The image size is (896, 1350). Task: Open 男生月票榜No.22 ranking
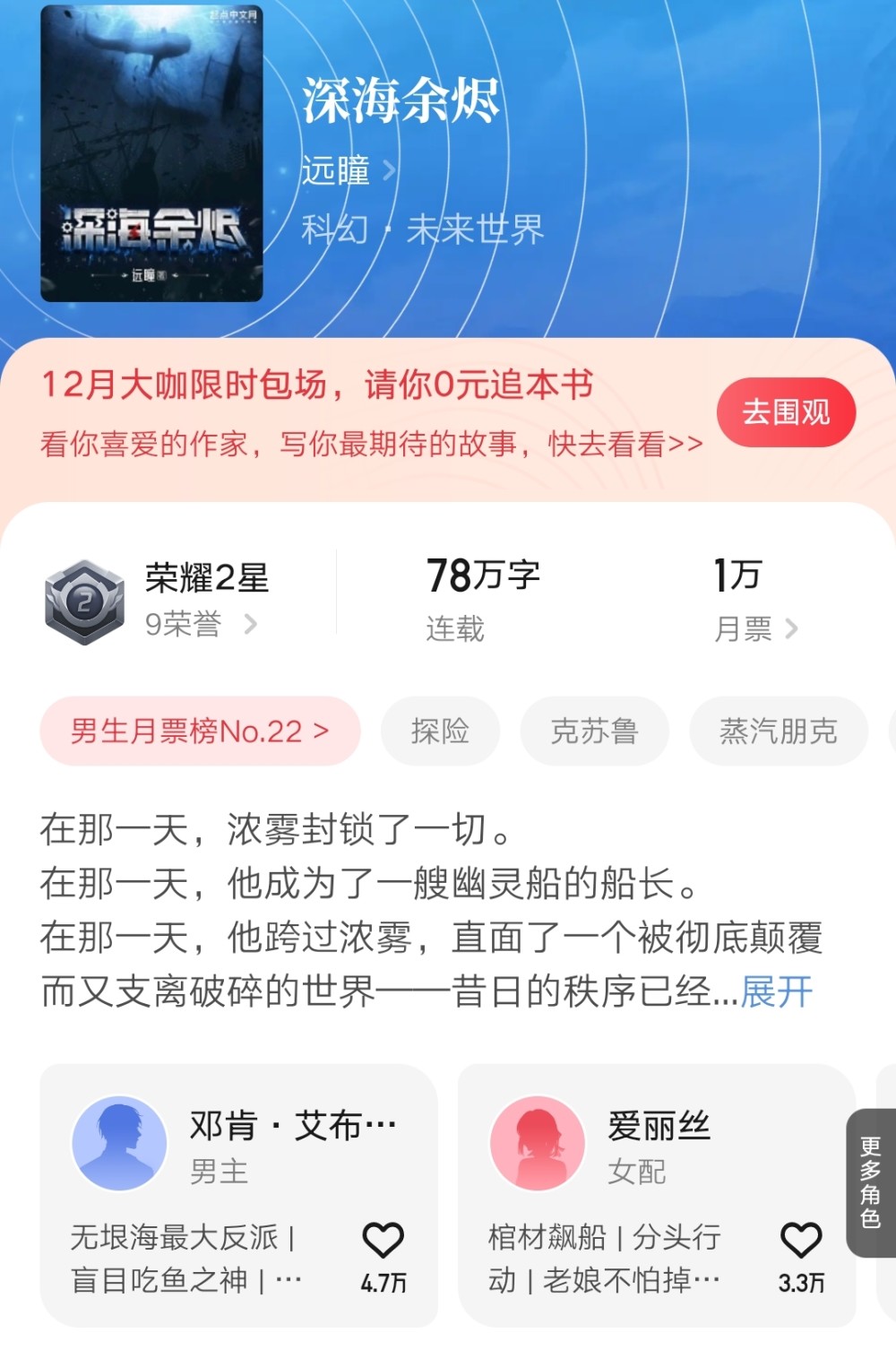coord(200,731)
